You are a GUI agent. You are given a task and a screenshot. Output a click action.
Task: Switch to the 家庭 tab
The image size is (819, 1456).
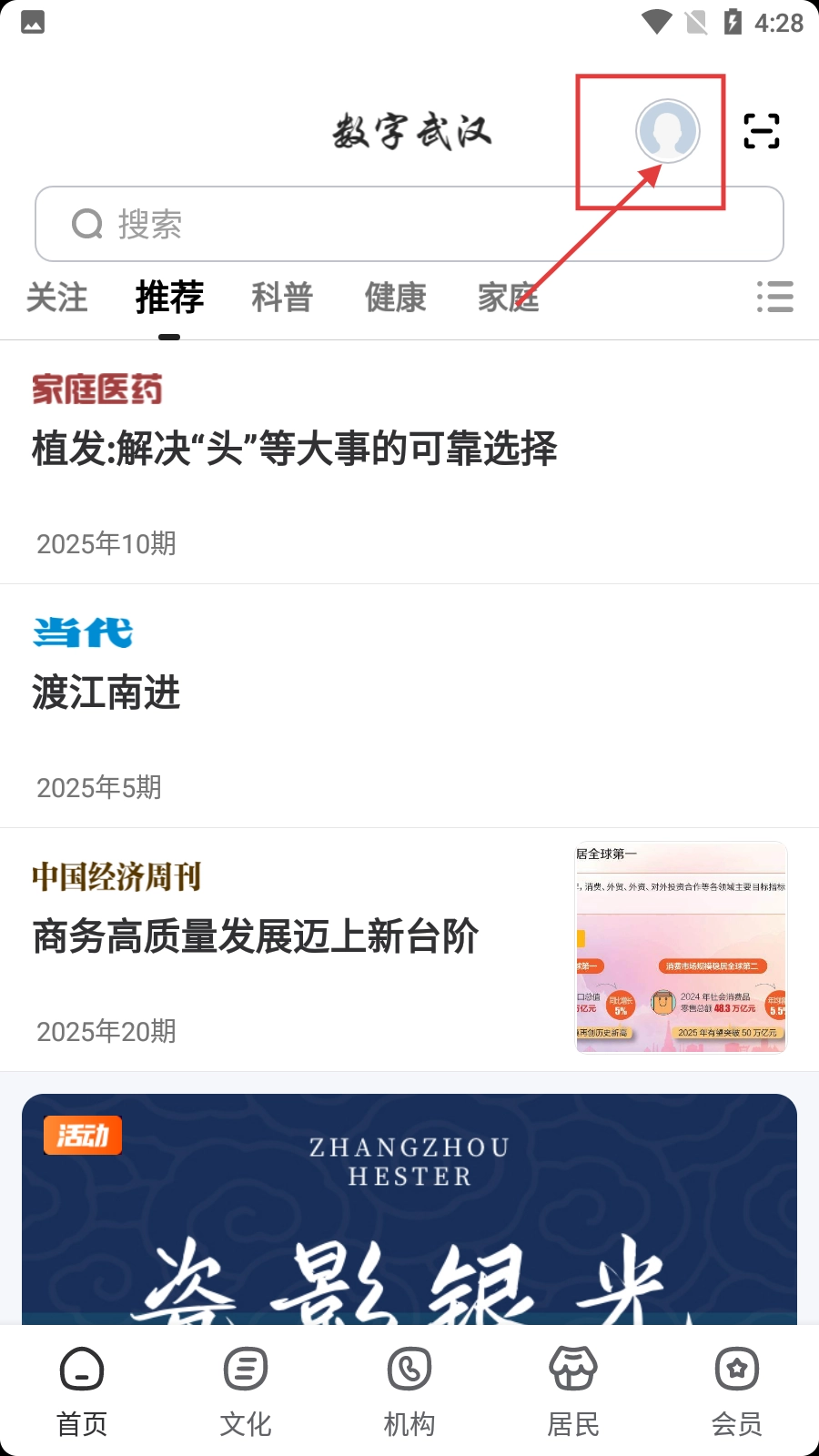coord(508,298)
